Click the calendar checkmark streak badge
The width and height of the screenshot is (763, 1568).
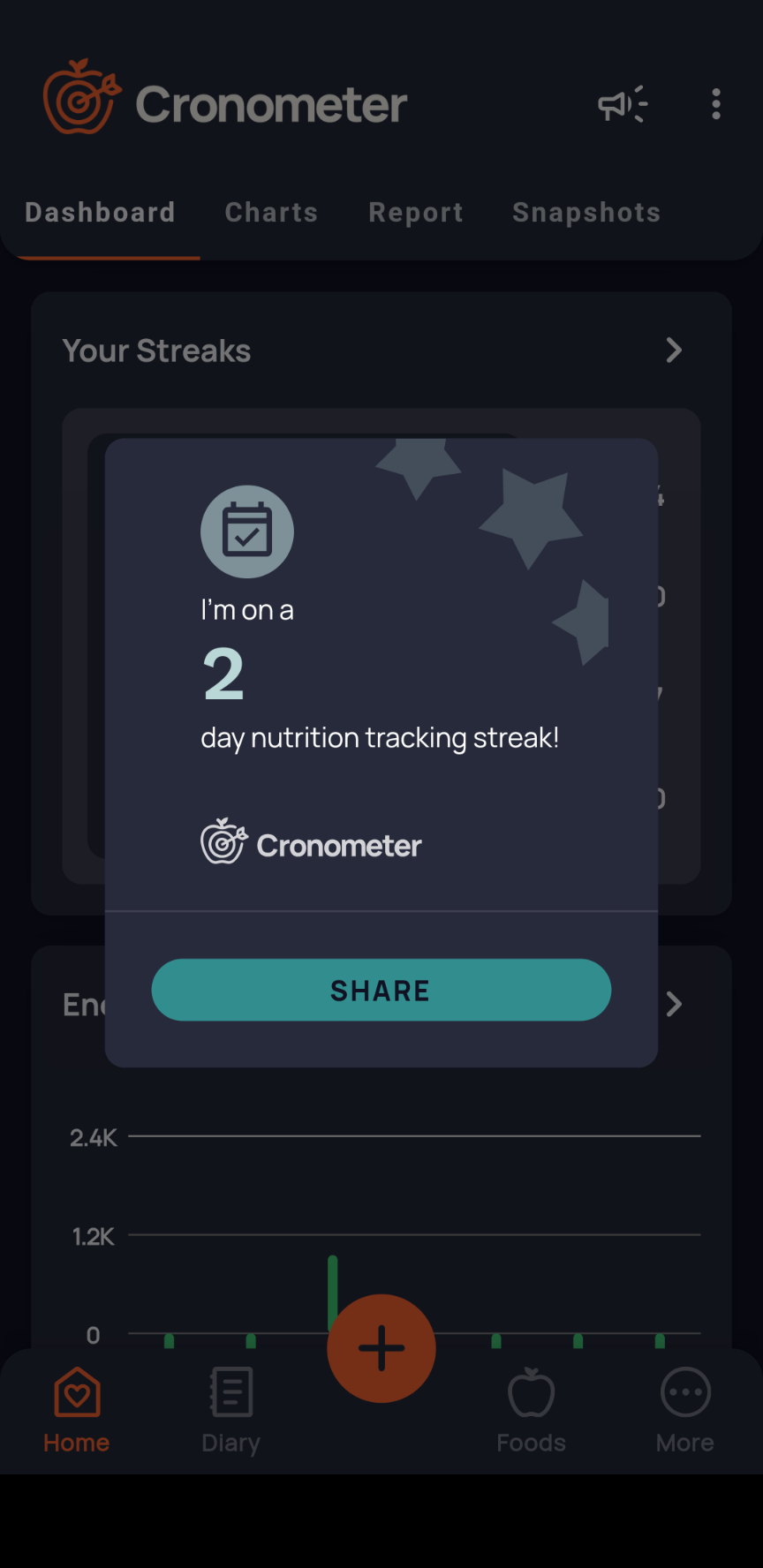coord(246,531)
